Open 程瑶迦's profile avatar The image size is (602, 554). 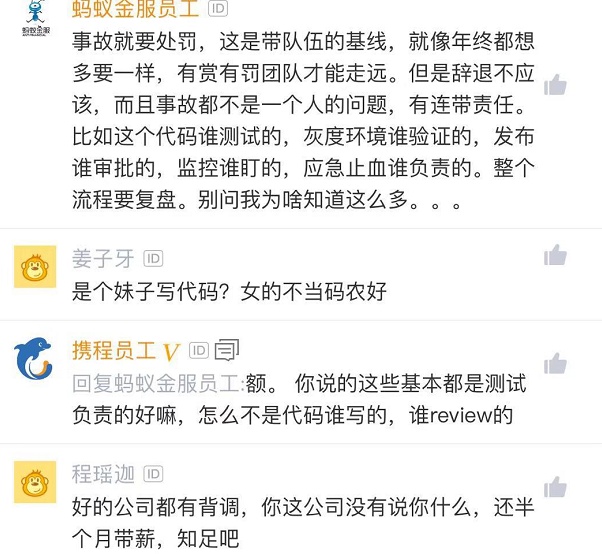coord(35,482)
